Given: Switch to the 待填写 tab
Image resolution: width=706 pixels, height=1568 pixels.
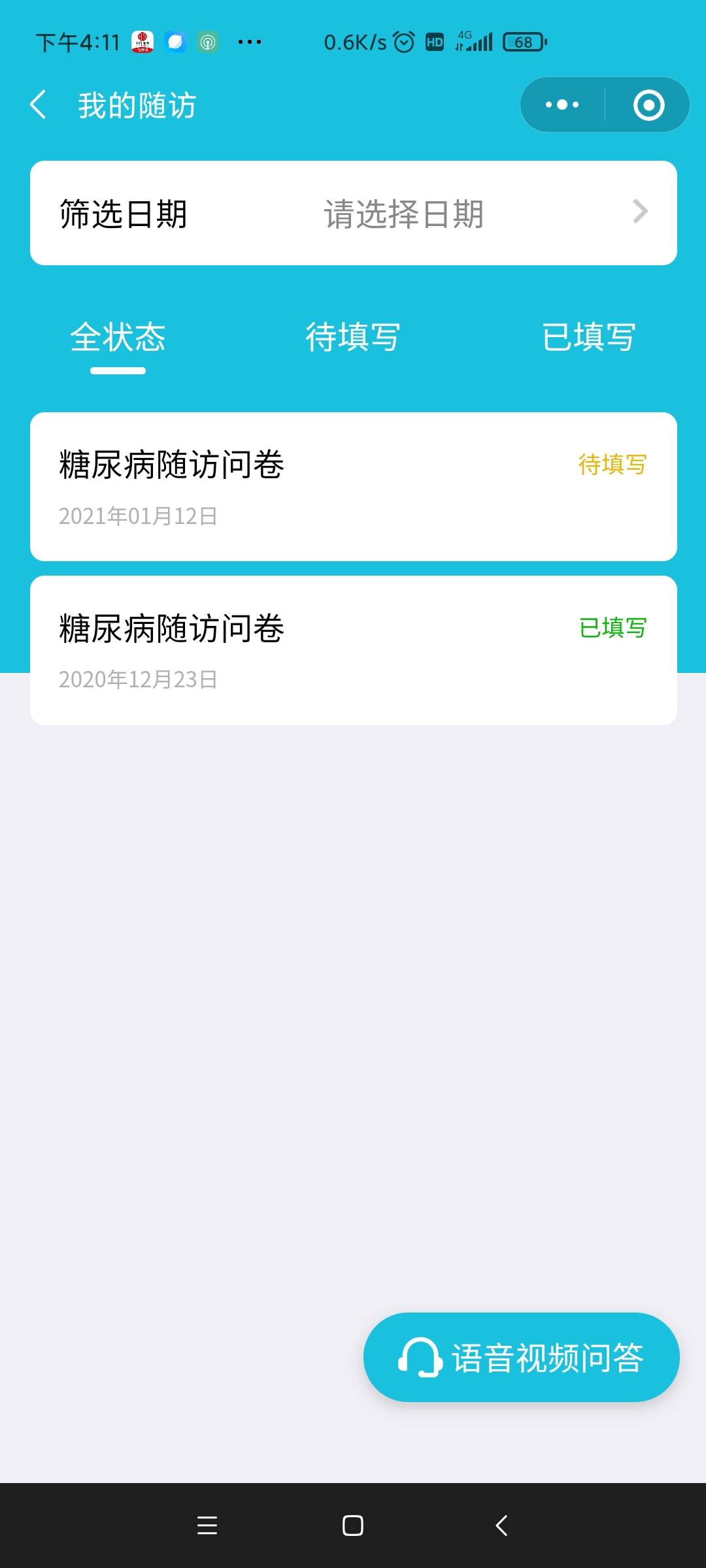Looking at the screenshot, I should pyautogui.click(x=353, y=338).
